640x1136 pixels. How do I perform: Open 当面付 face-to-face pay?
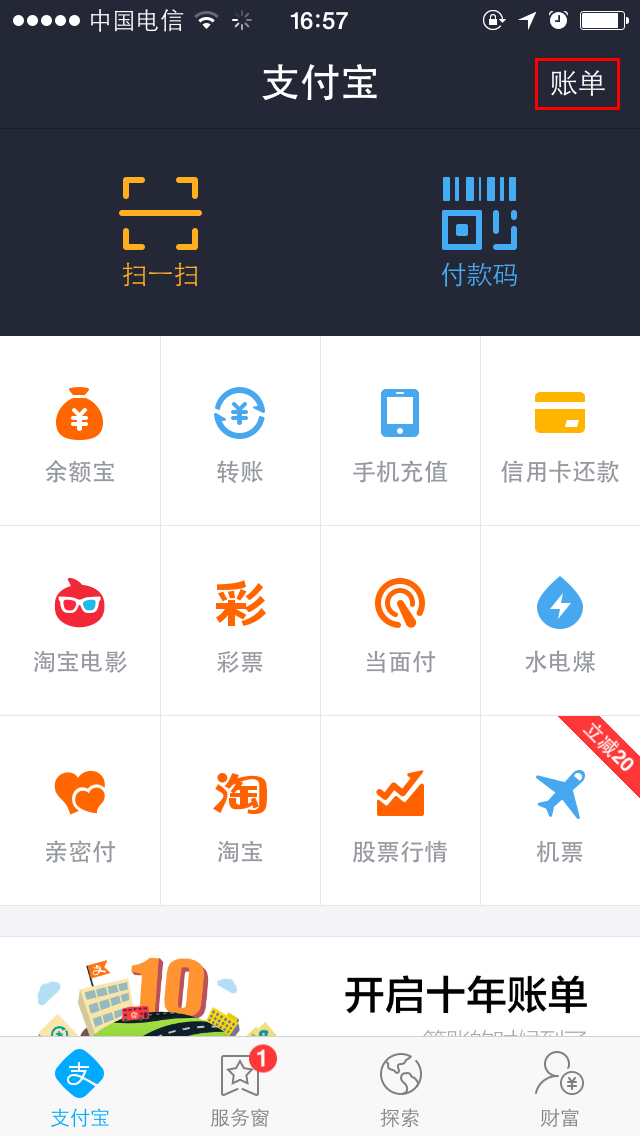[400, 622]
